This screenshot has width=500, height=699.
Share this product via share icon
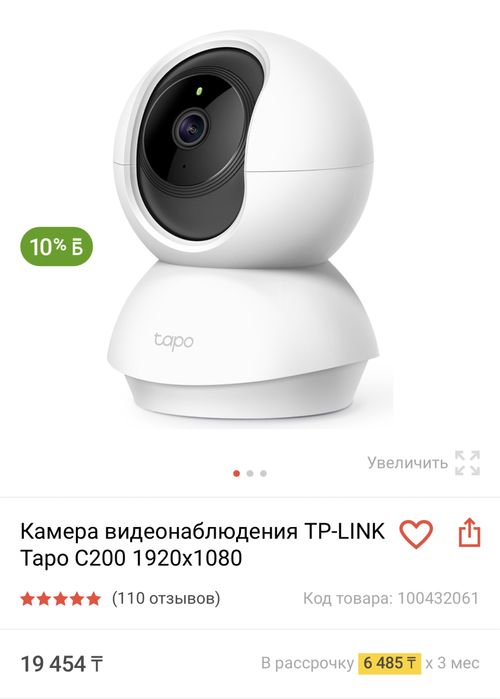[x=470, y=532]
